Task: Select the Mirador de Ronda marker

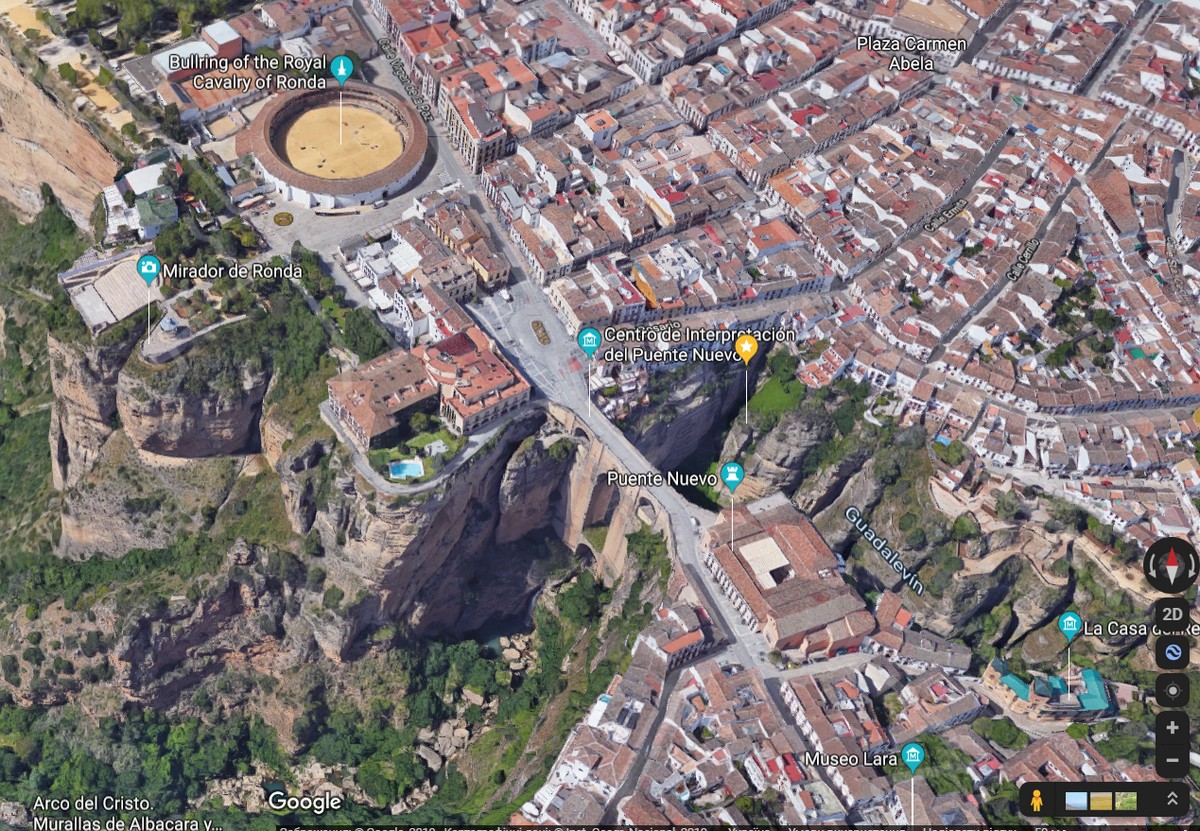Action: [149, 268]
